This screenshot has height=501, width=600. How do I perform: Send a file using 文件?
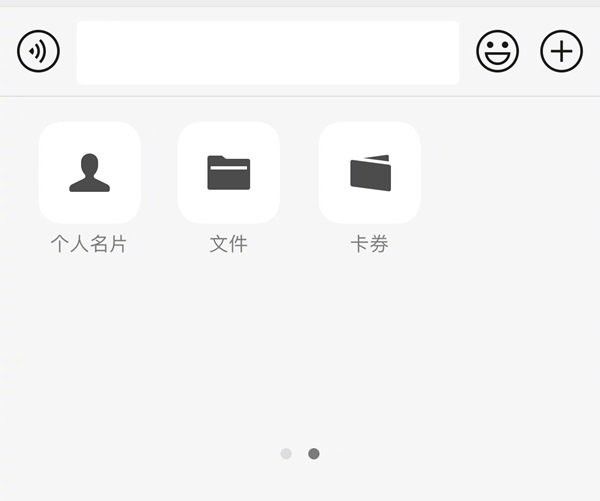pos(228,173)
